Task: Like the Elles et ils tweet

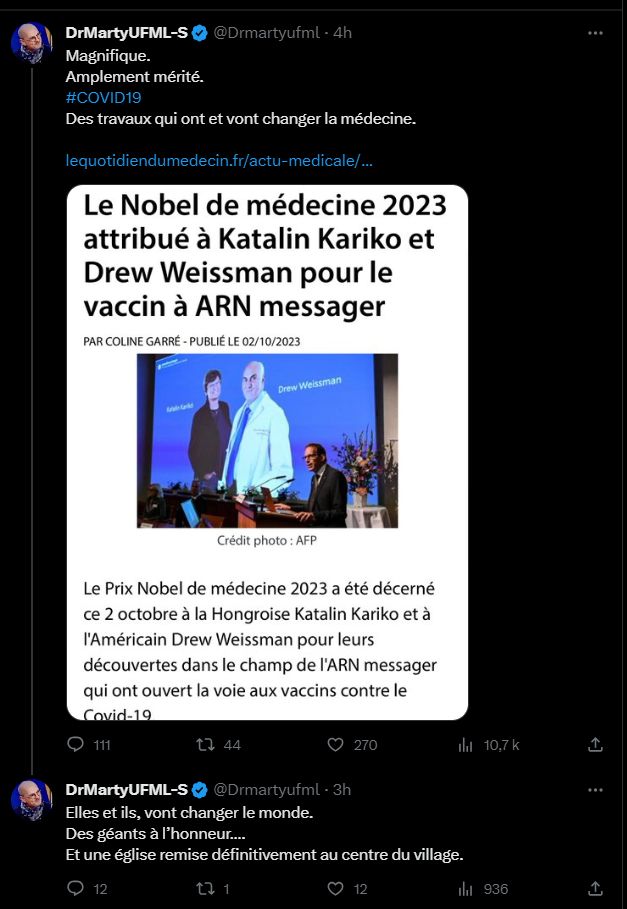Action: [x=337, y=889]
